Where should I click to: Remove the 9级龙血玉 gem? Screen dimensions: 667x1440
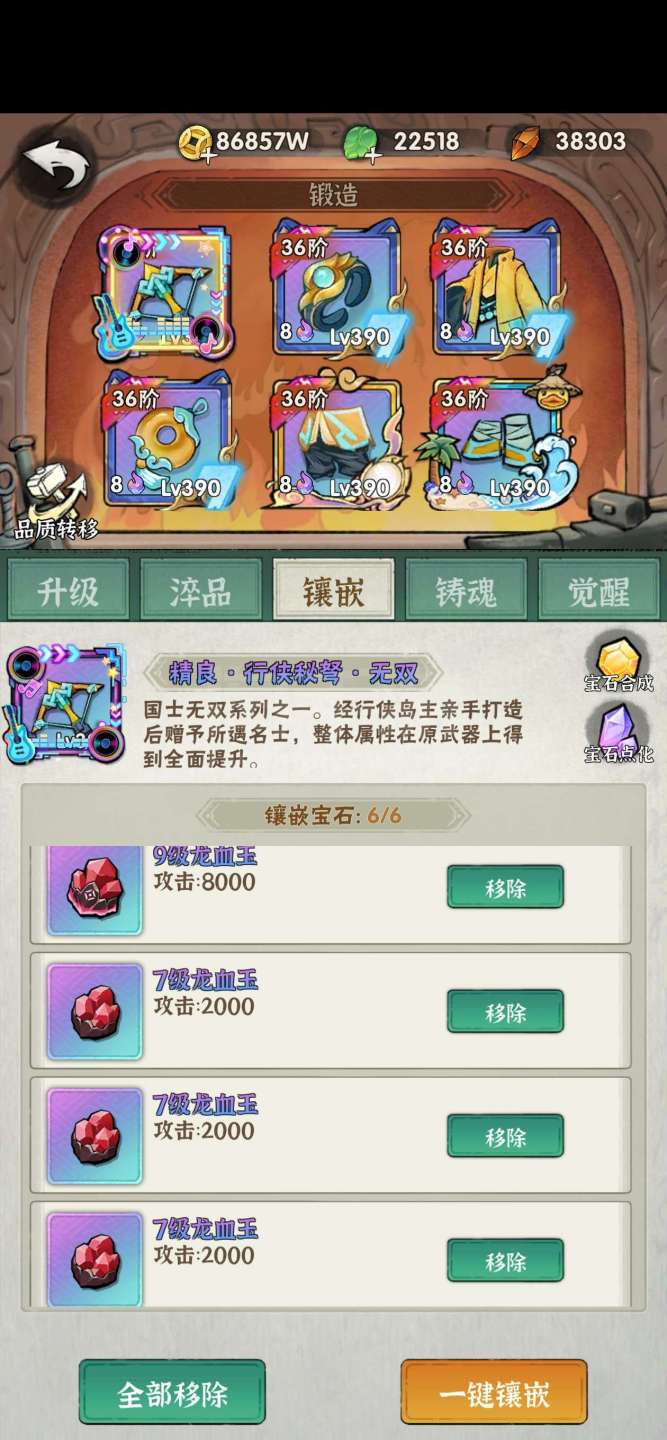click(x=505, y=888)
